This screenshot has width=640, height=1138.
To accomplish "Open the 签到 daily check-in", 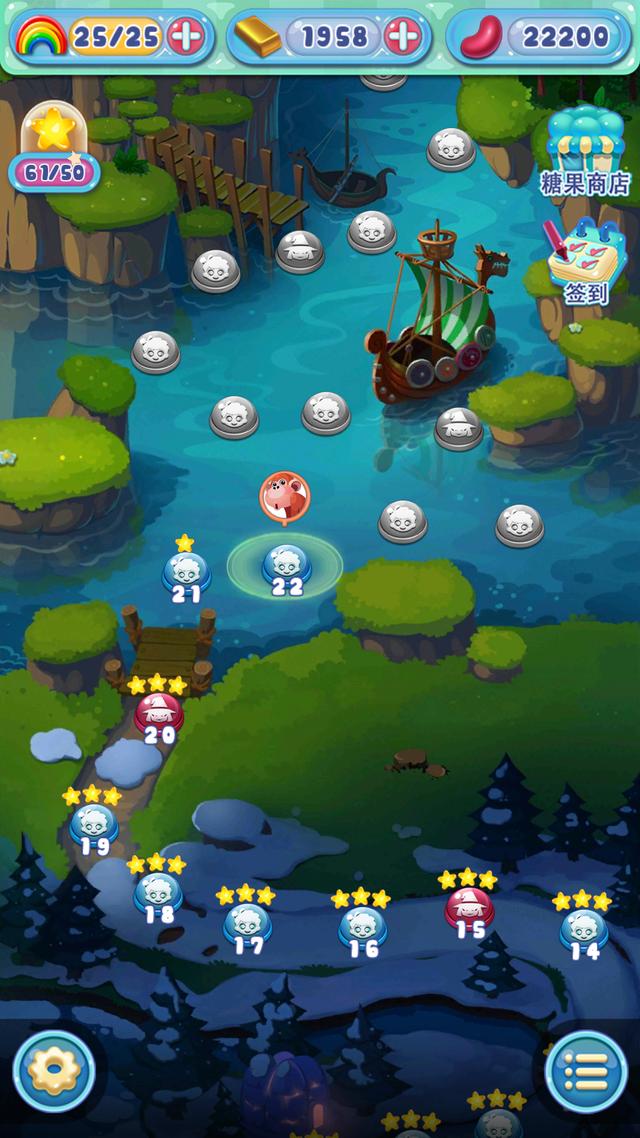I will tap(585, 263).
